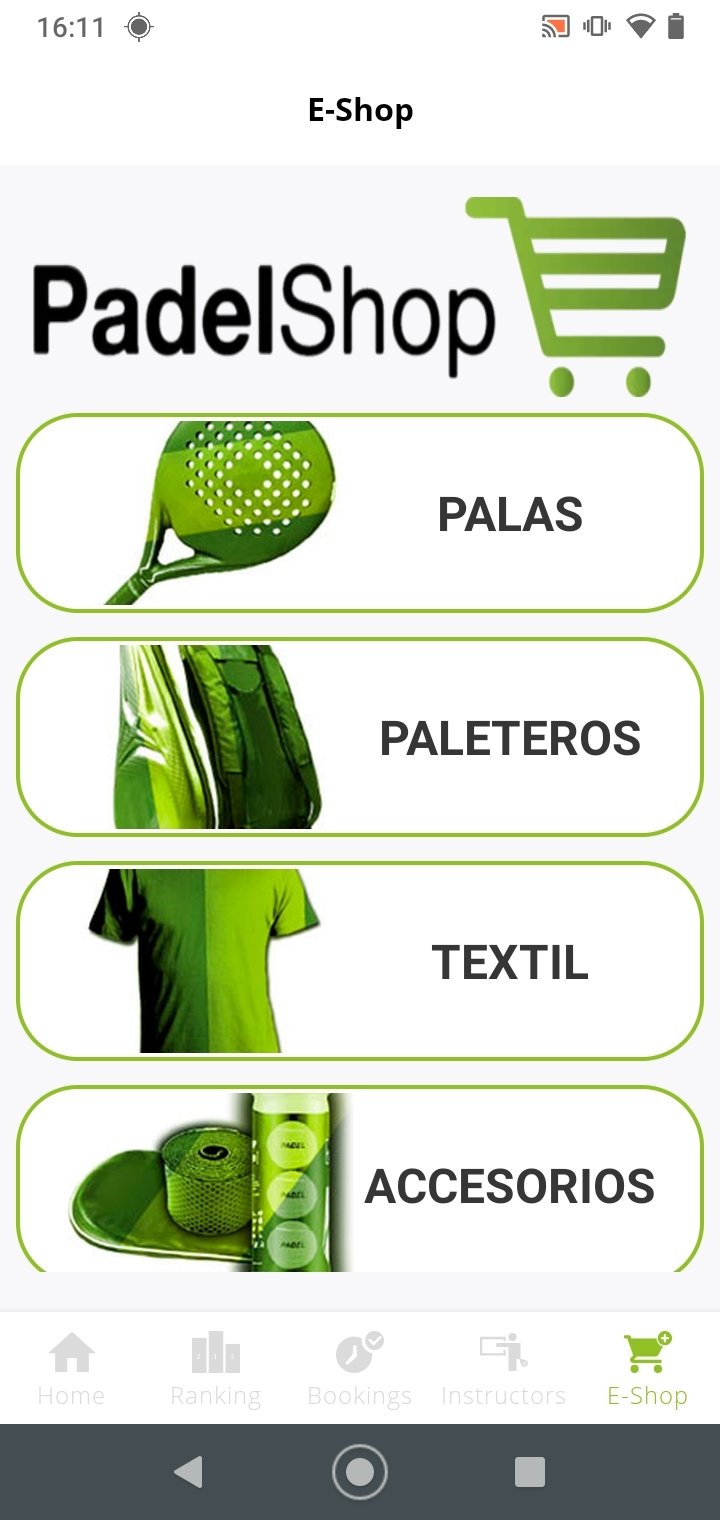Image resolution: width=720 pixels, height=1520 pixels.
Task: Select the TEXTIL category
Action: pyautogui.click(x=360, y=960)
